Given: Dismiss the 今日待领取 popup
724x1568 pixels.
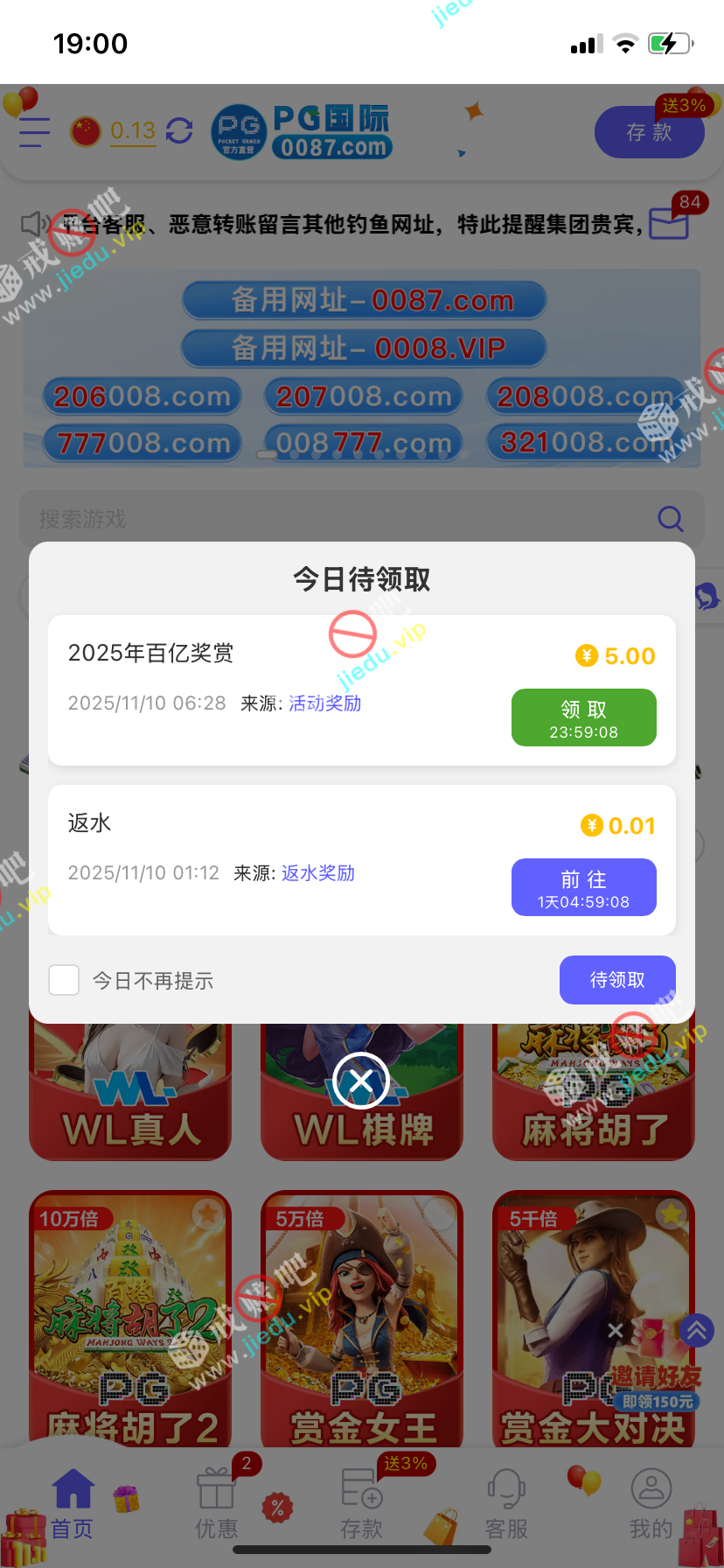Looking at the screenshot, I should (x=361, y=1082).
